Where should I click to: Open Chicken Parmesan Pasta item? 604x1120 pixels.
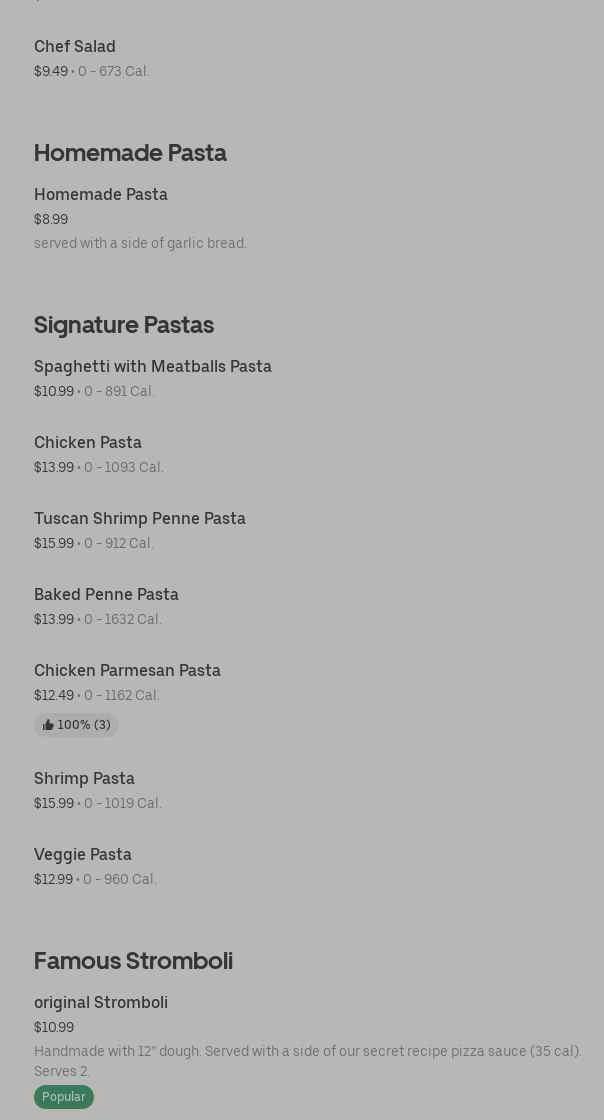click(x=127, y=671)
